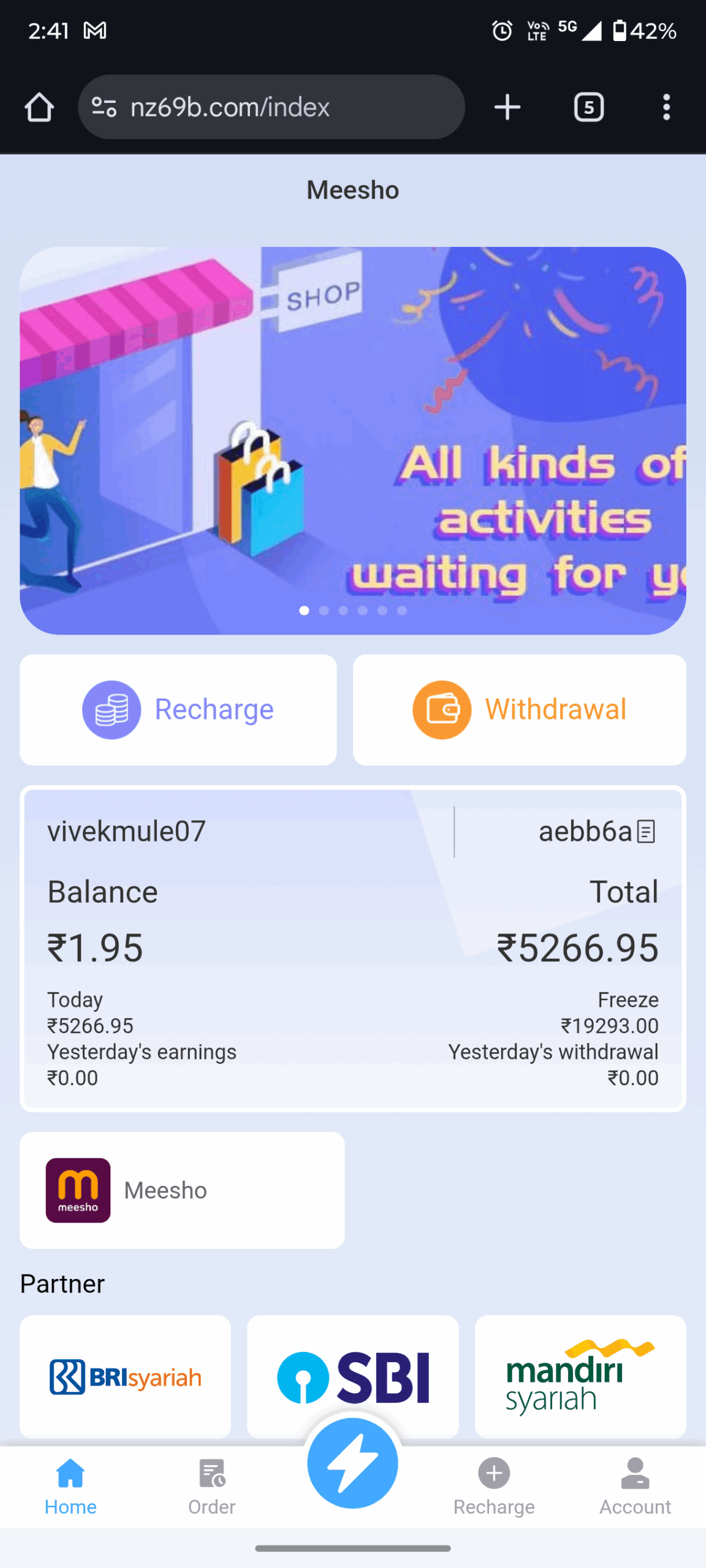
Task: Open the shop activities banner
Action: [353, 440]
